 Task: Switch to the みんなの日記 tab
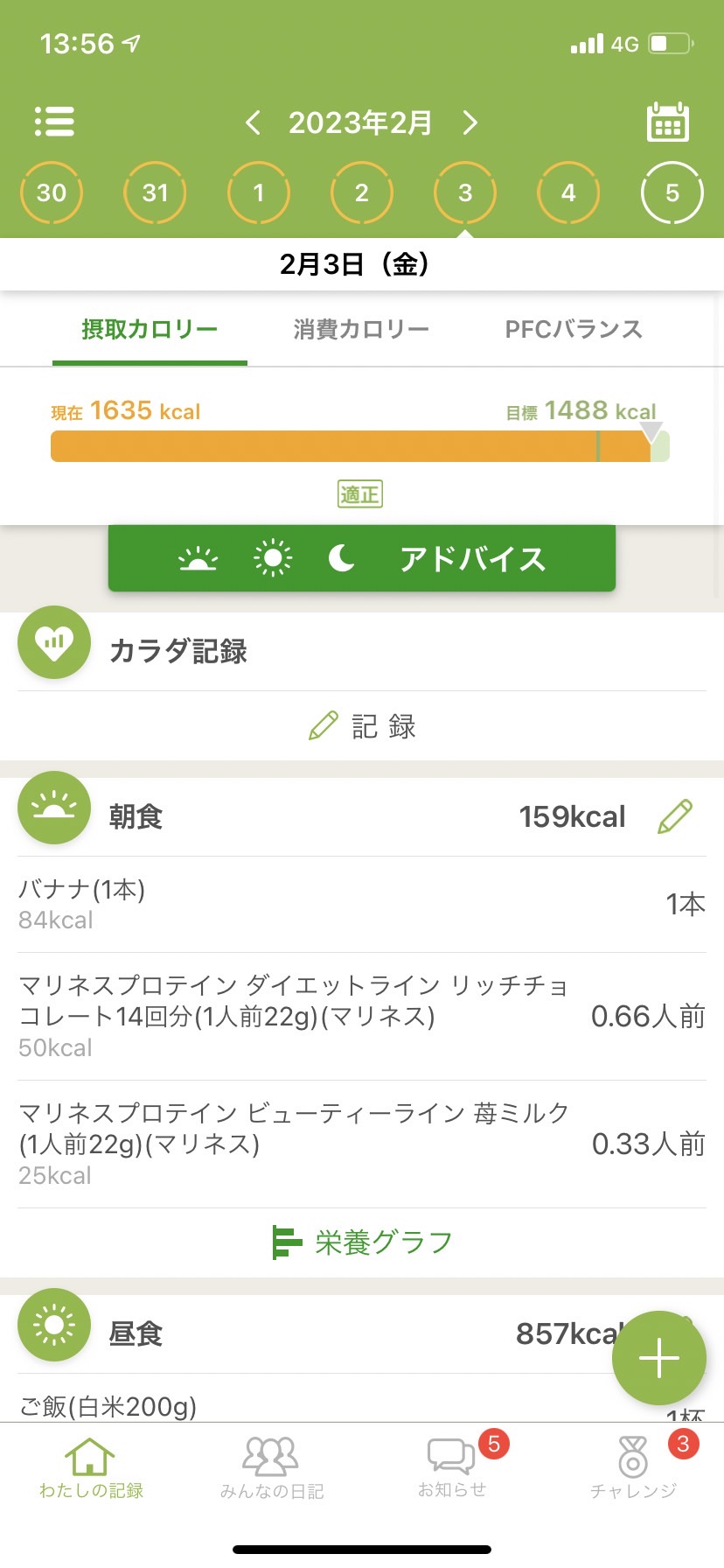pos(271,1468)
